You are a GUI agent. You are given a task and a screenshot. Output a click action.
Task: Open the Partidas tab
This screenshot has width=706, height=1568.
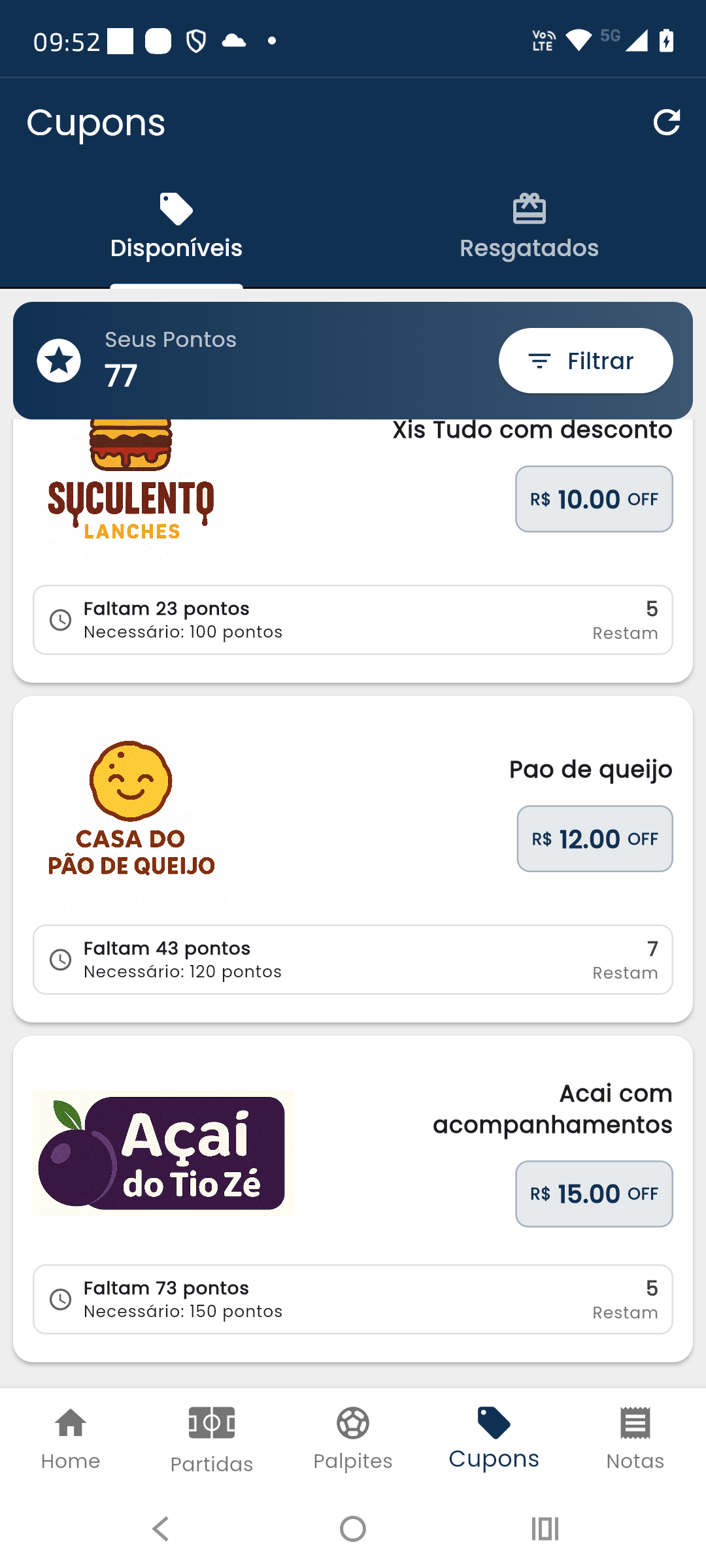coord(212,1439)
